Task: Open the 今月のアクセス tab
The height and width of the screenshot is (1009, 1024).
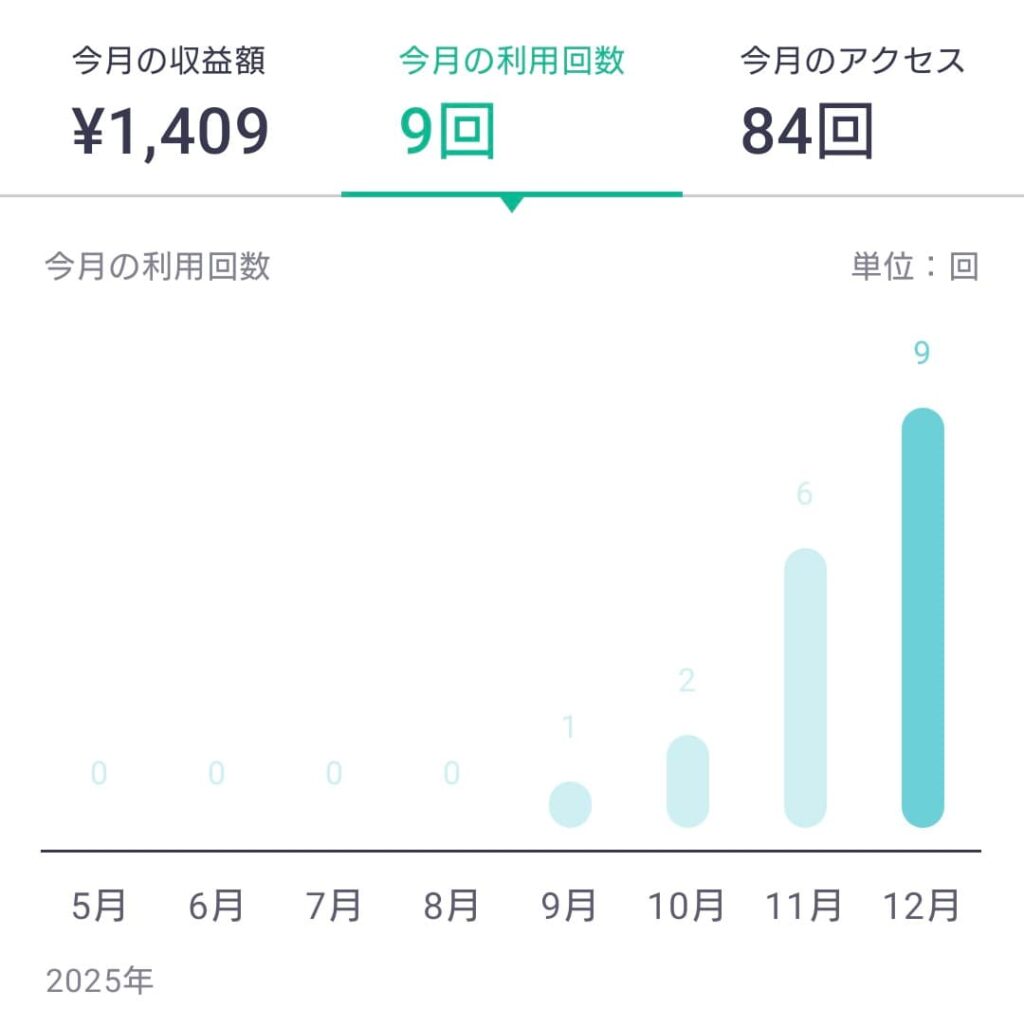Action: point(852,100)
